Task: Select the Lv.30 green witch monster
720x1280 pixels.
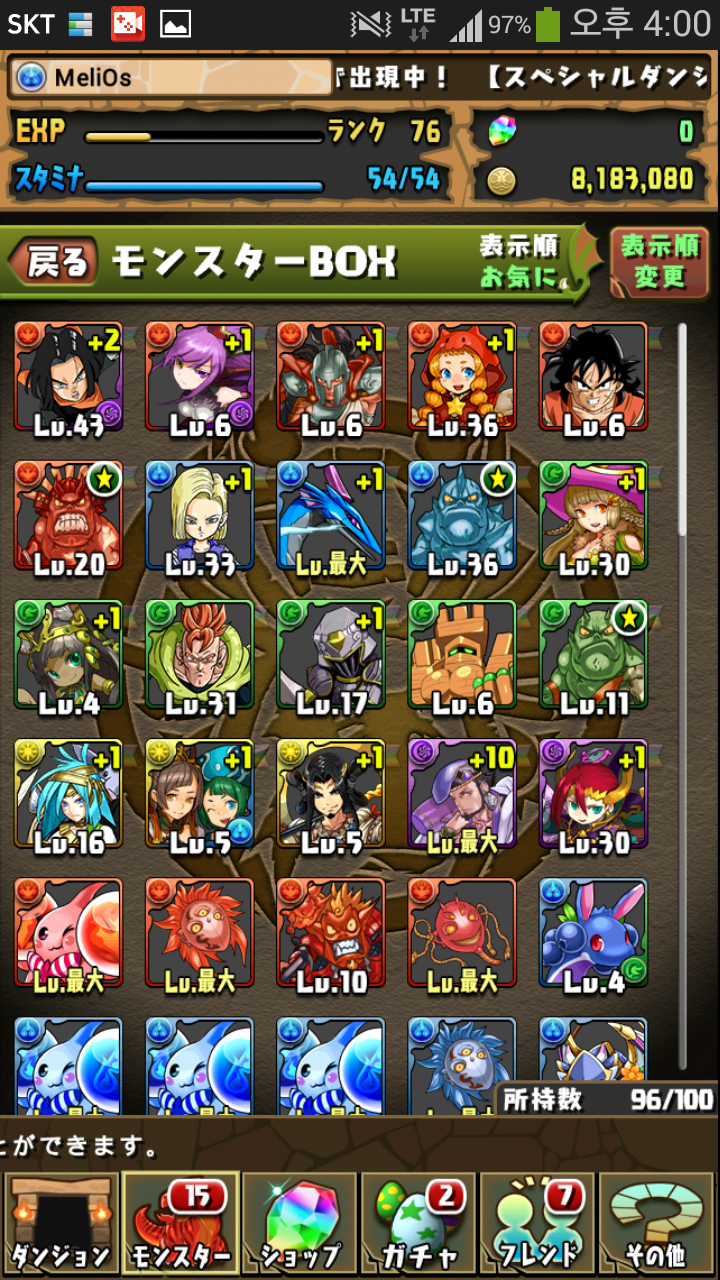Action: tap(593, 516)
